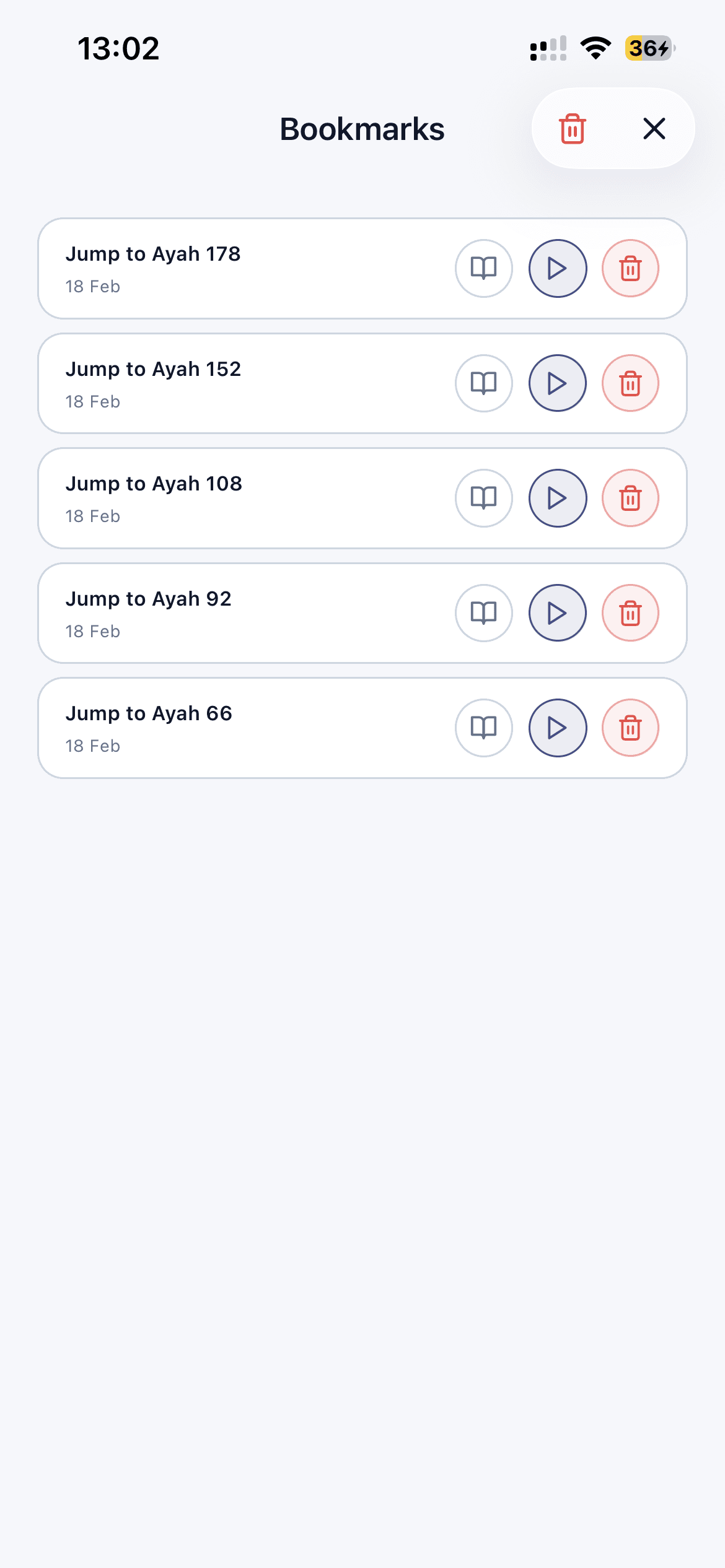Delete the Ayah 108 bookmark

click(631, 498)
